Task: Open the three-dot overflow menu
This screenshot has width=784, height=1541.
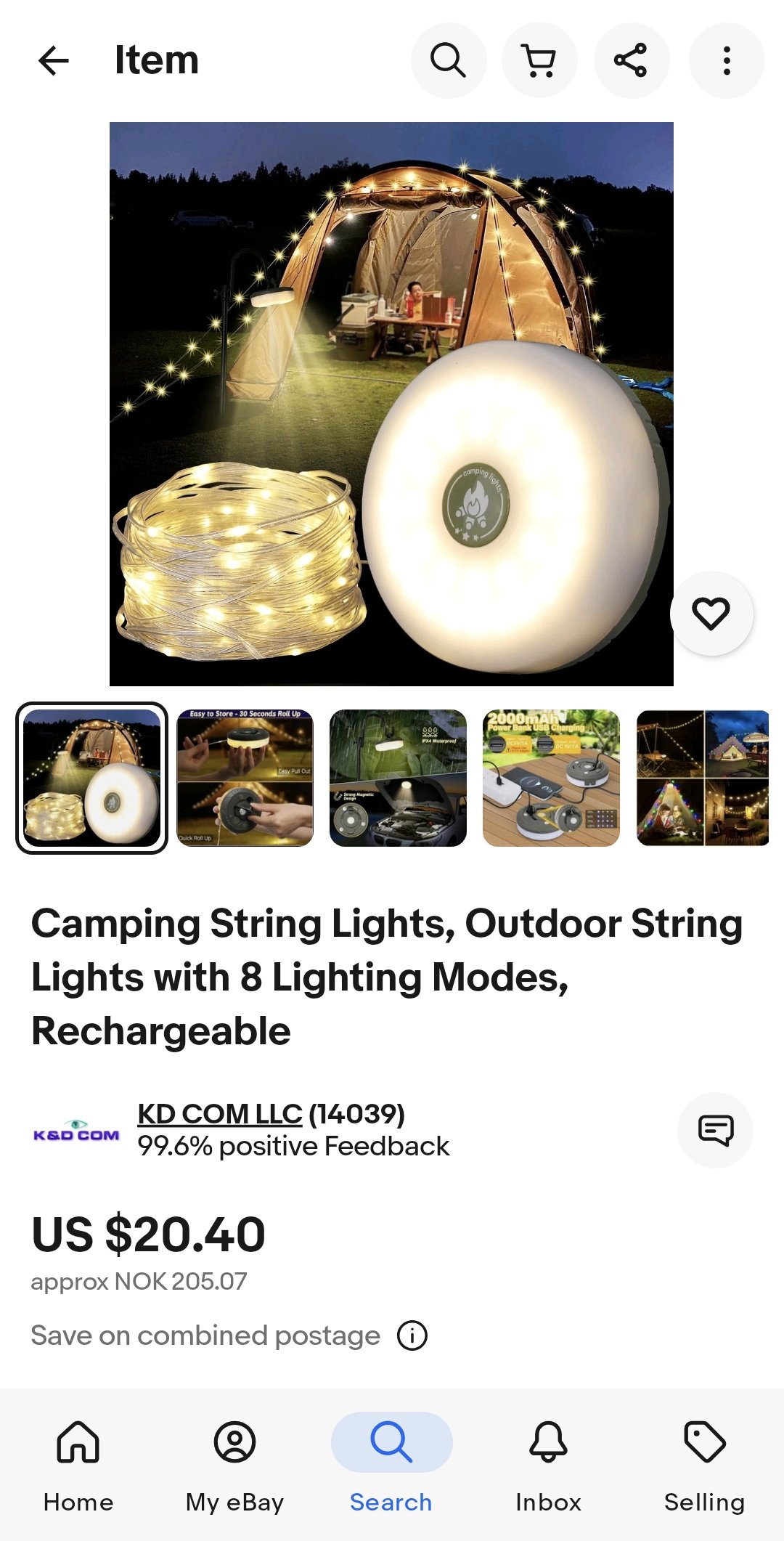Action: (726, 60)
